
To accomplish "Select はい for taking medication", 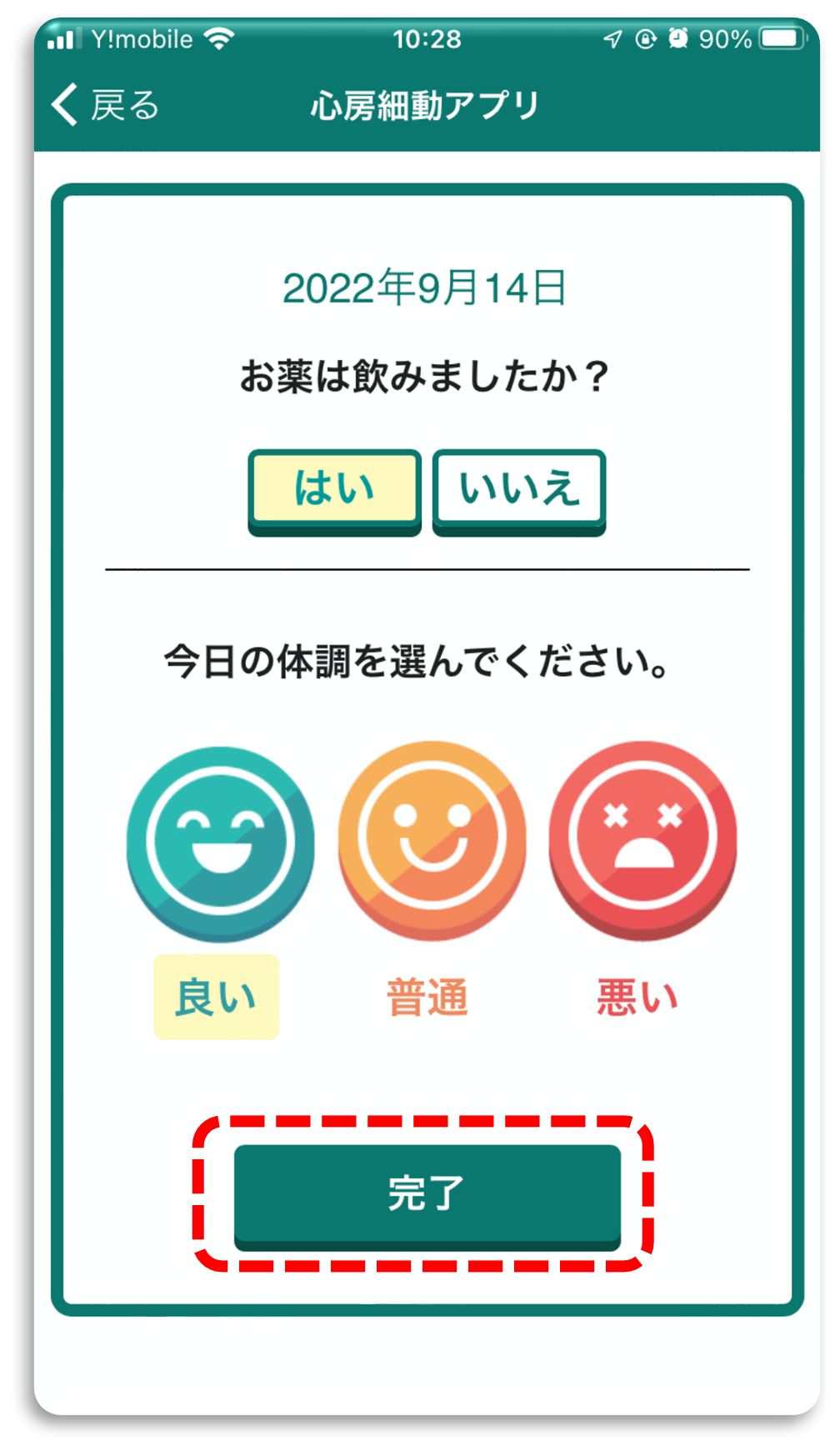I will pos(335,490).
